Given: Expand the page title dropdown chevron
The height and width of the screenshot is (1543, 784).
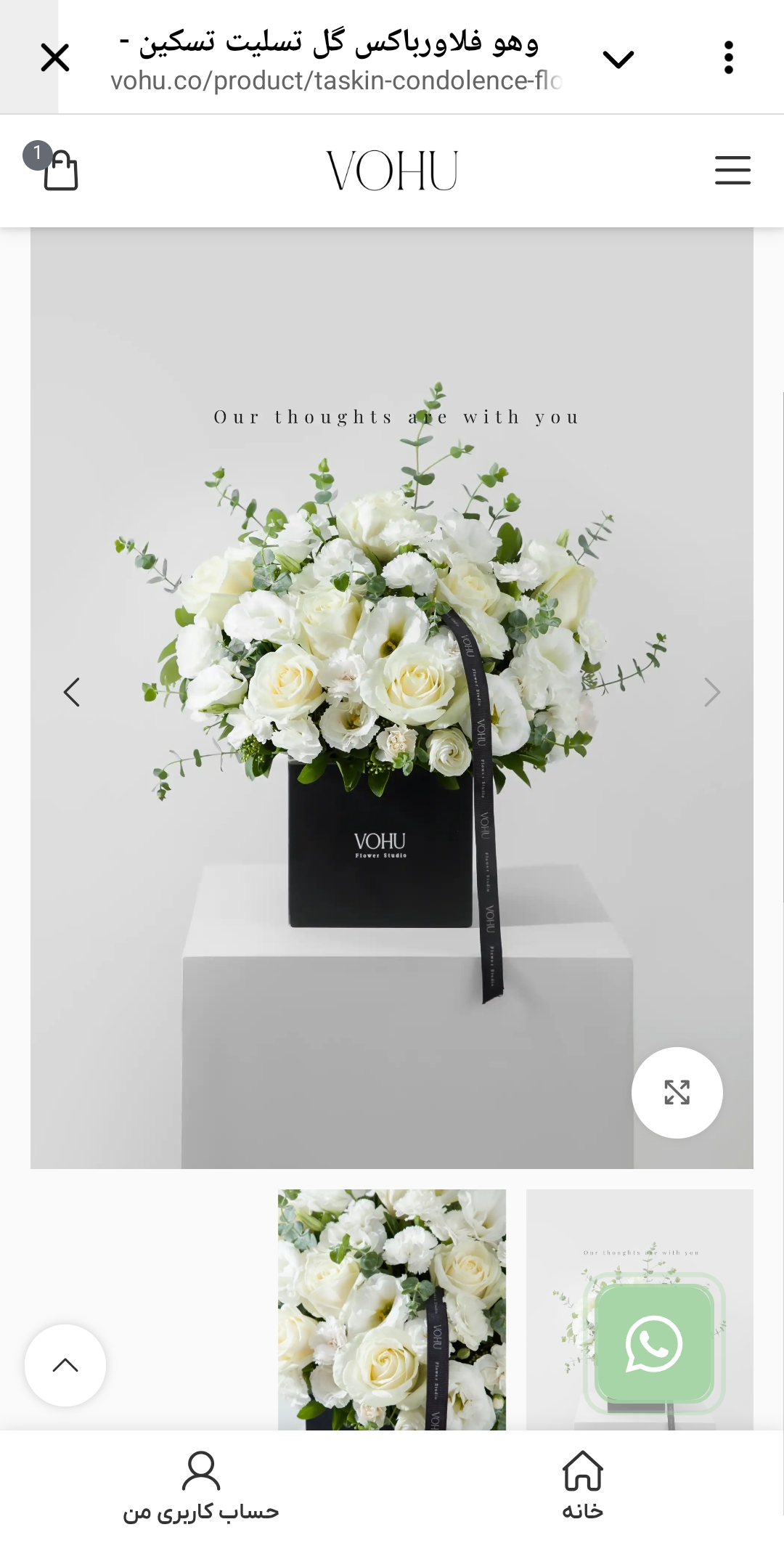Looking at the screenshot, I should 618,58.
